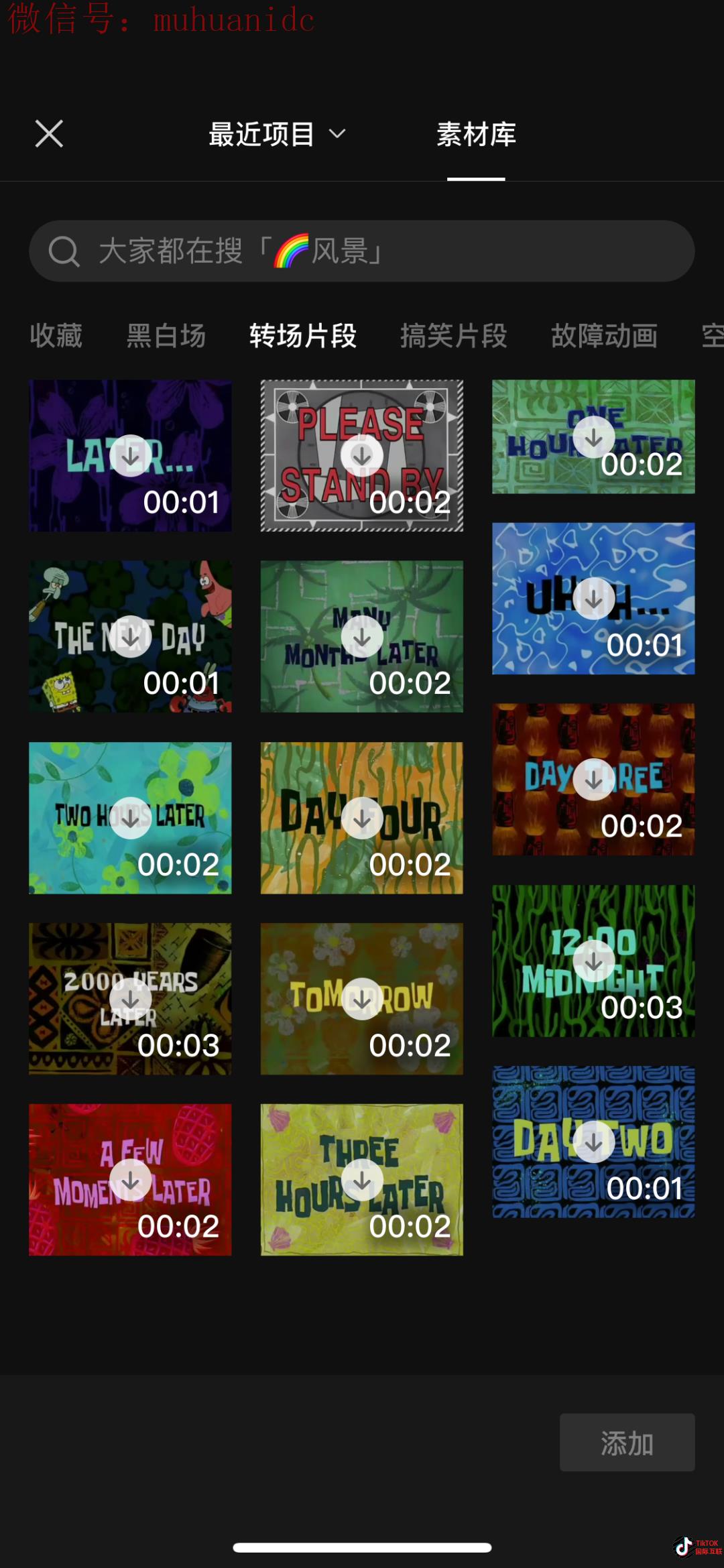724x1568 pixels.
Task: Open the search box
Action: 362,251
